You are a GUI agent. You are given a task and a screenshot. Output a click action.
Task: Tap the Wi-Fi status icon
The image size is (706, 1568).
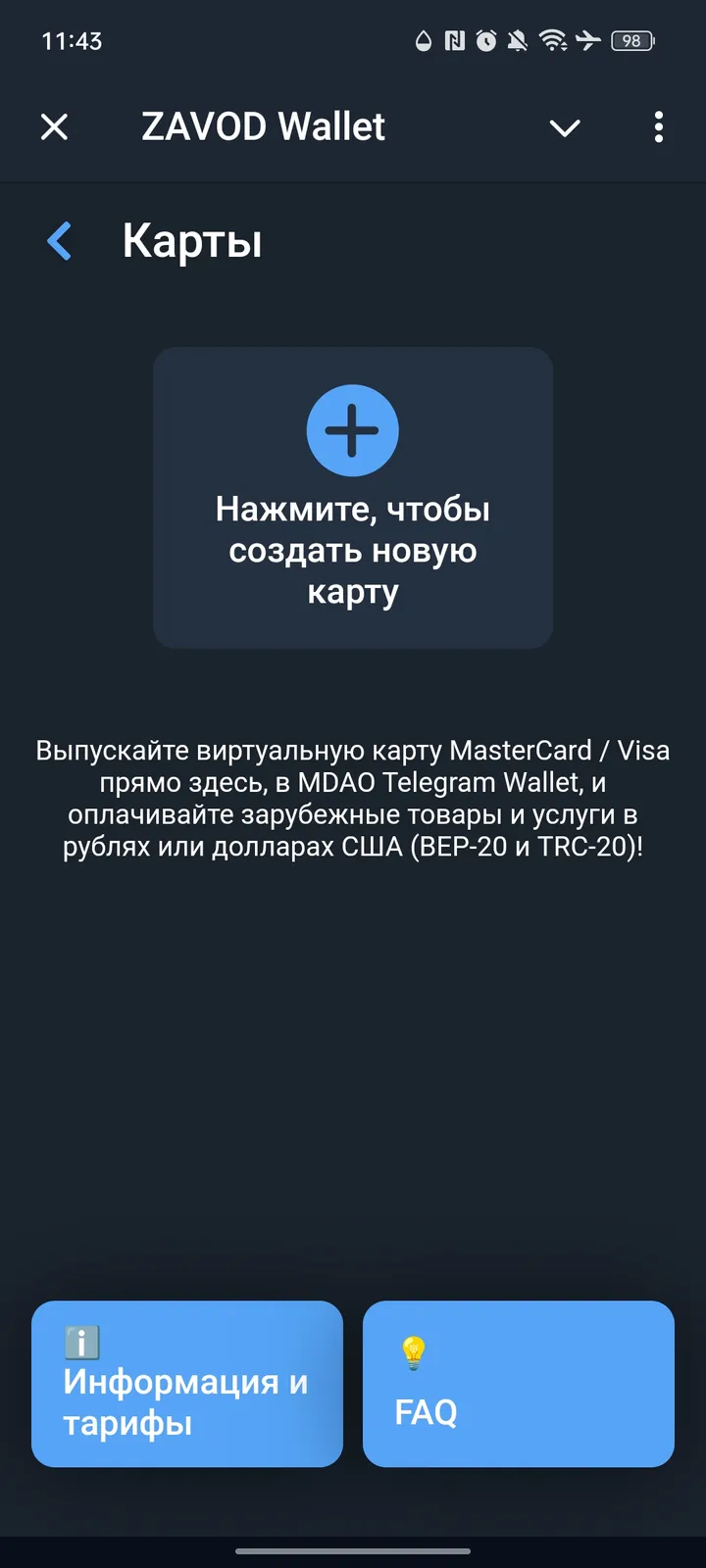(554, 41)
